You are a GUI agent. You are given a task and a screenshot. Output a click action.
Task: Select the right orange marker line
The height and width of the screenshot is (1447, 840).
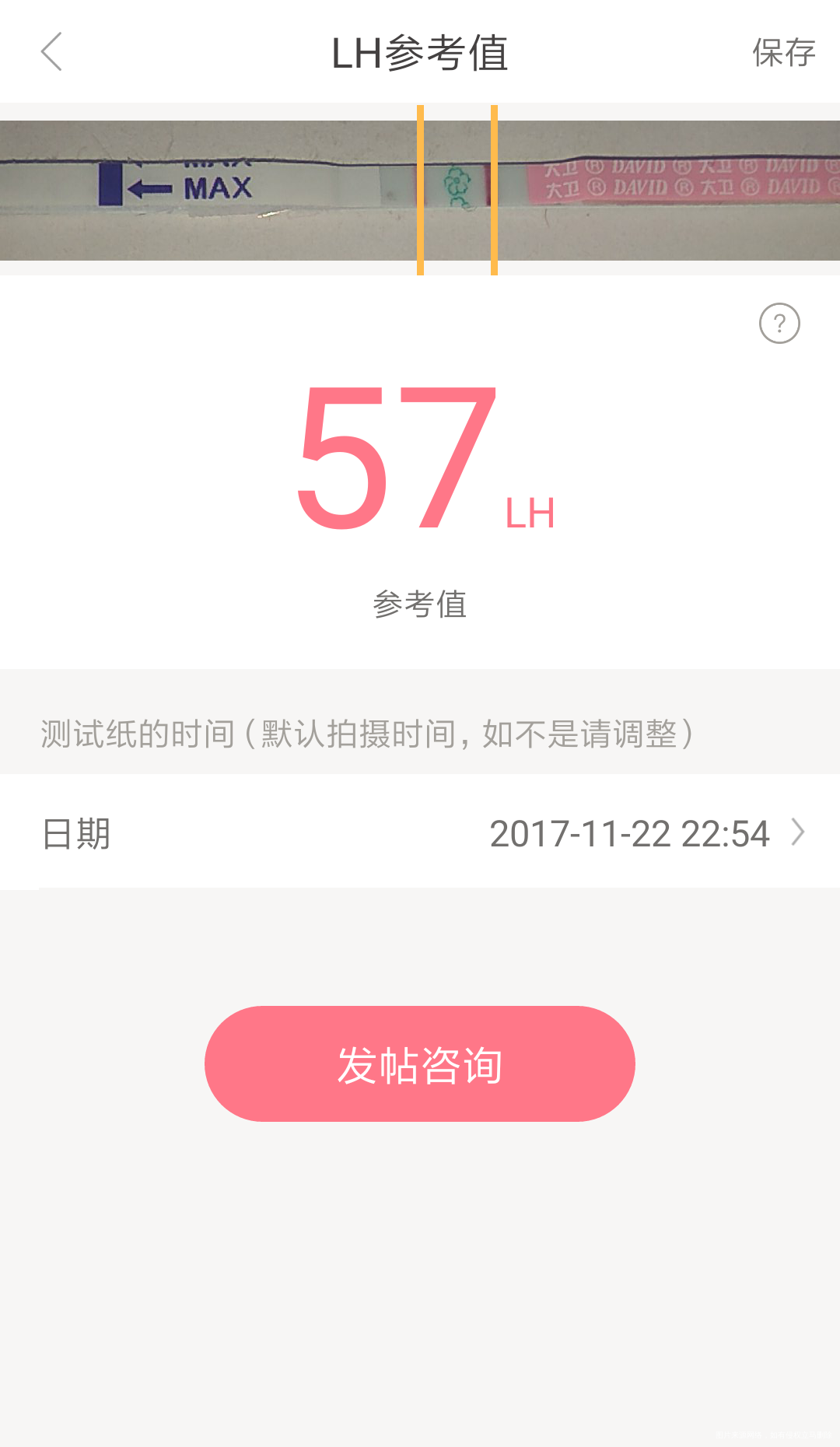(x=494, y=189)
